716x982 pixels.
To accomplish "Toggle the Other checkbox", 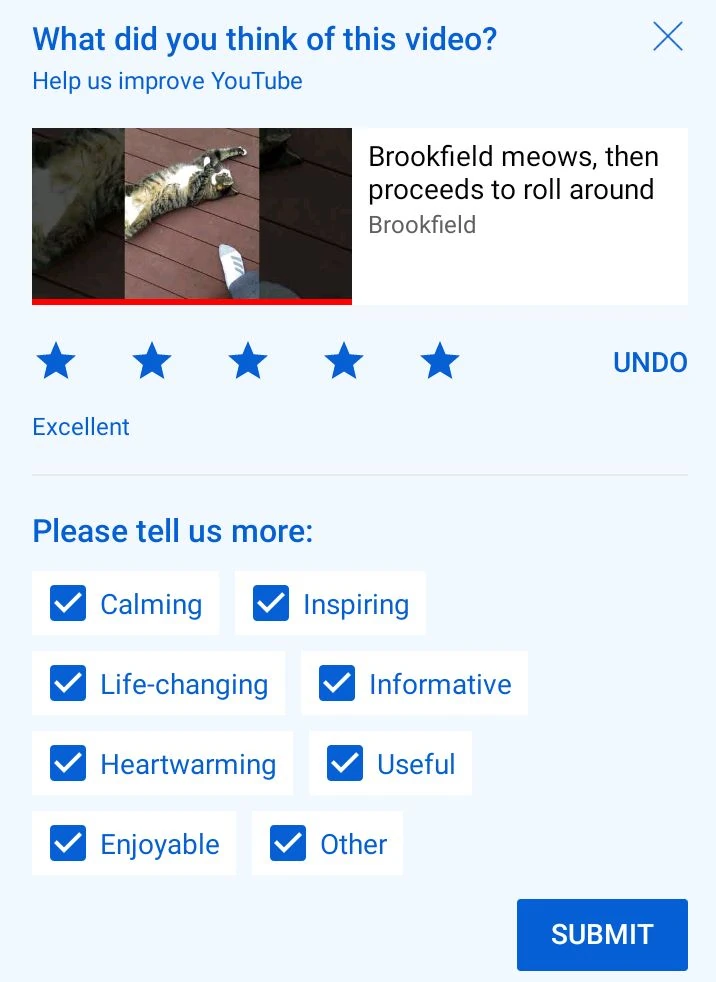I will 288,844.
